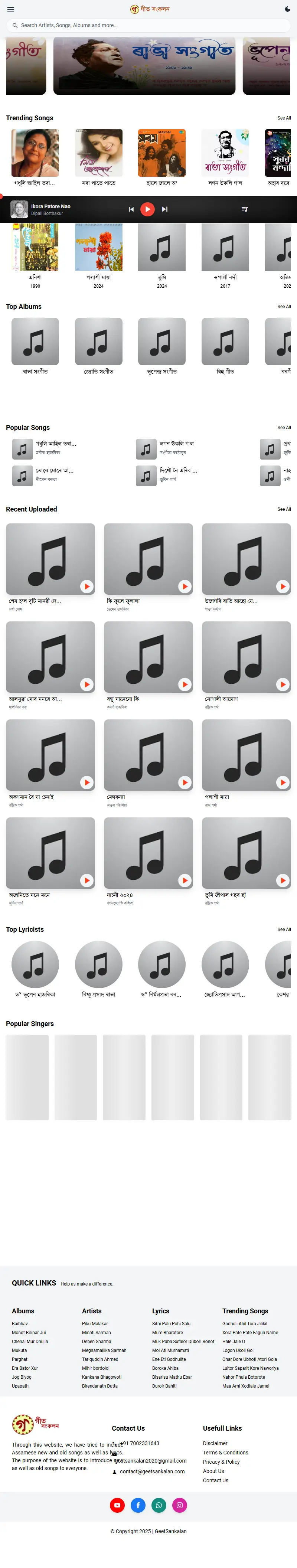Open the Disclaimer link

tap(215, 1443)
